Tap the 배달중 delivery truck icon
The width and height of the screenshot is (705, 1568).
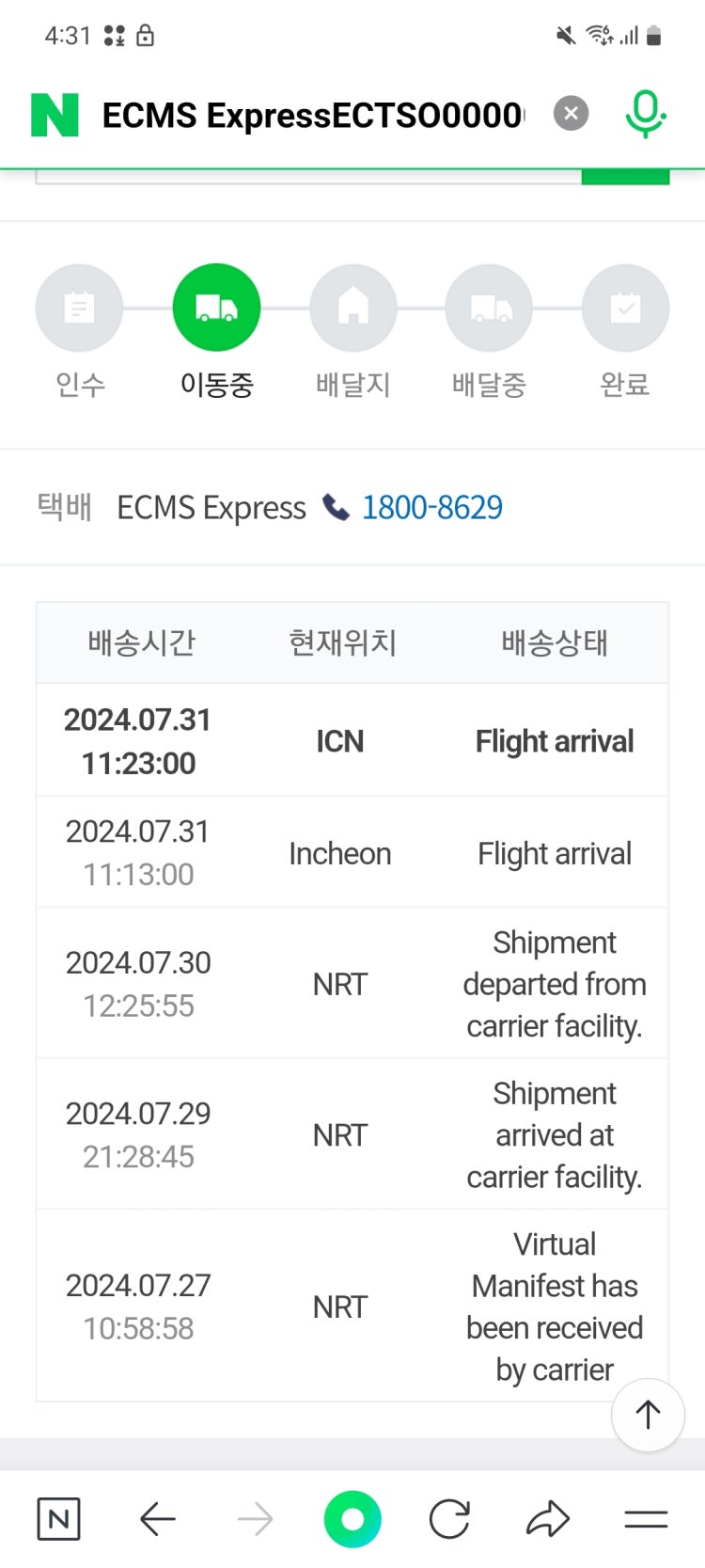point(489,307)
